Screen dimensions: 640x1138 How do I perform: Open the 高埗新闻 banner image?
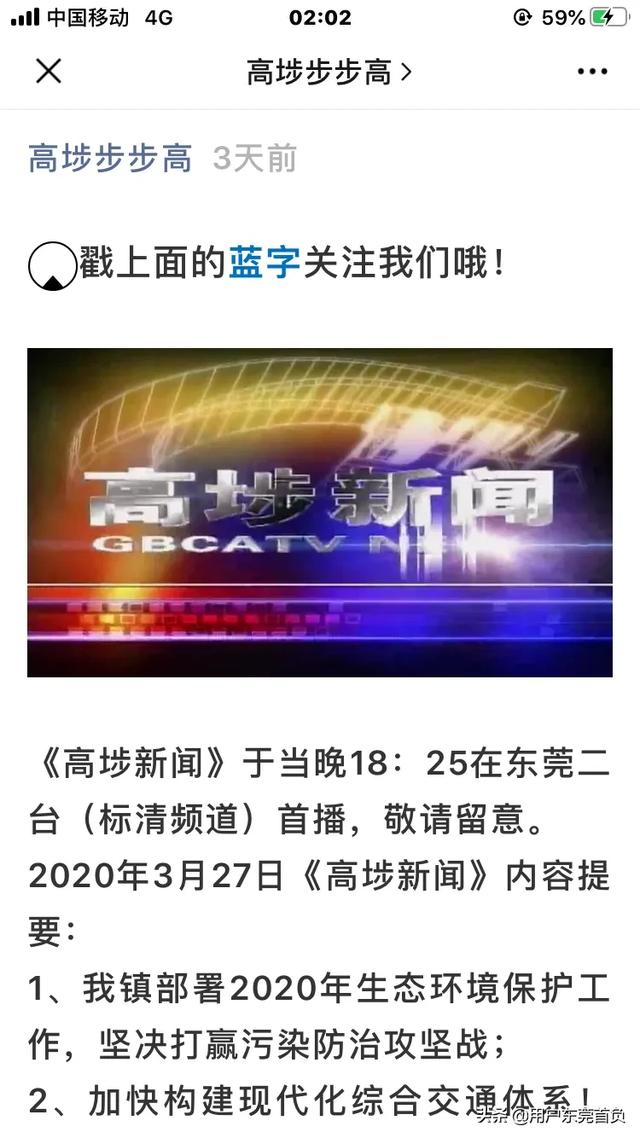tap(320, 512)
